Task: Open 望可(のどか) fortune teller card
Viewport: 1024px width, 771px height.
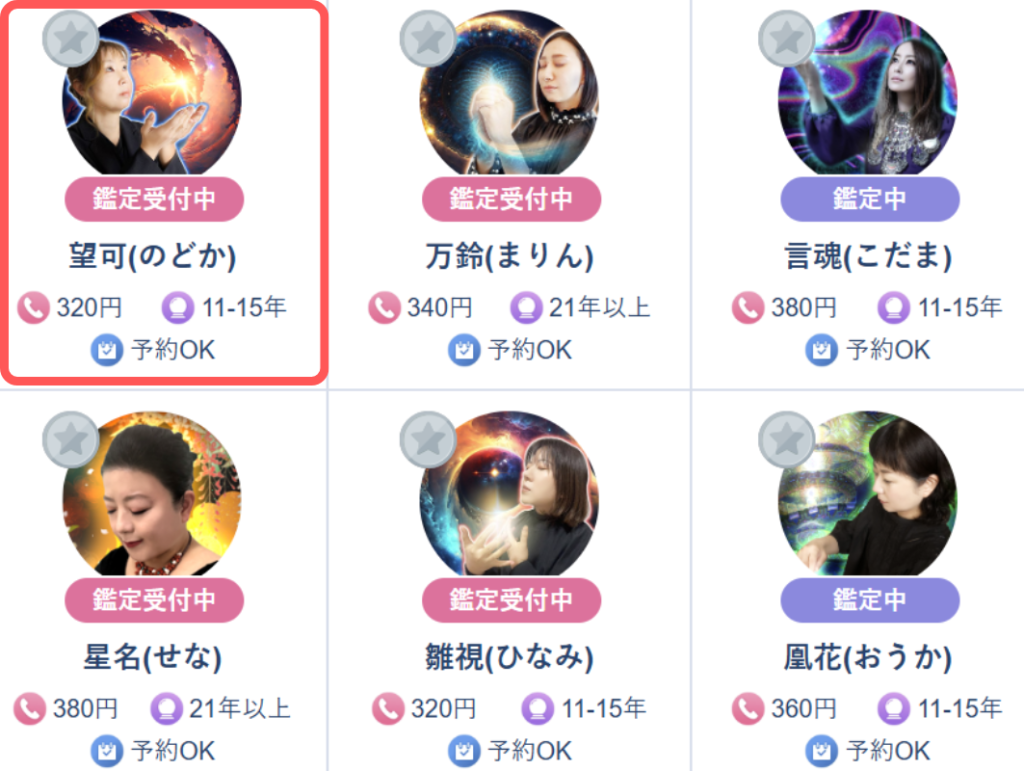Action: 153,256
